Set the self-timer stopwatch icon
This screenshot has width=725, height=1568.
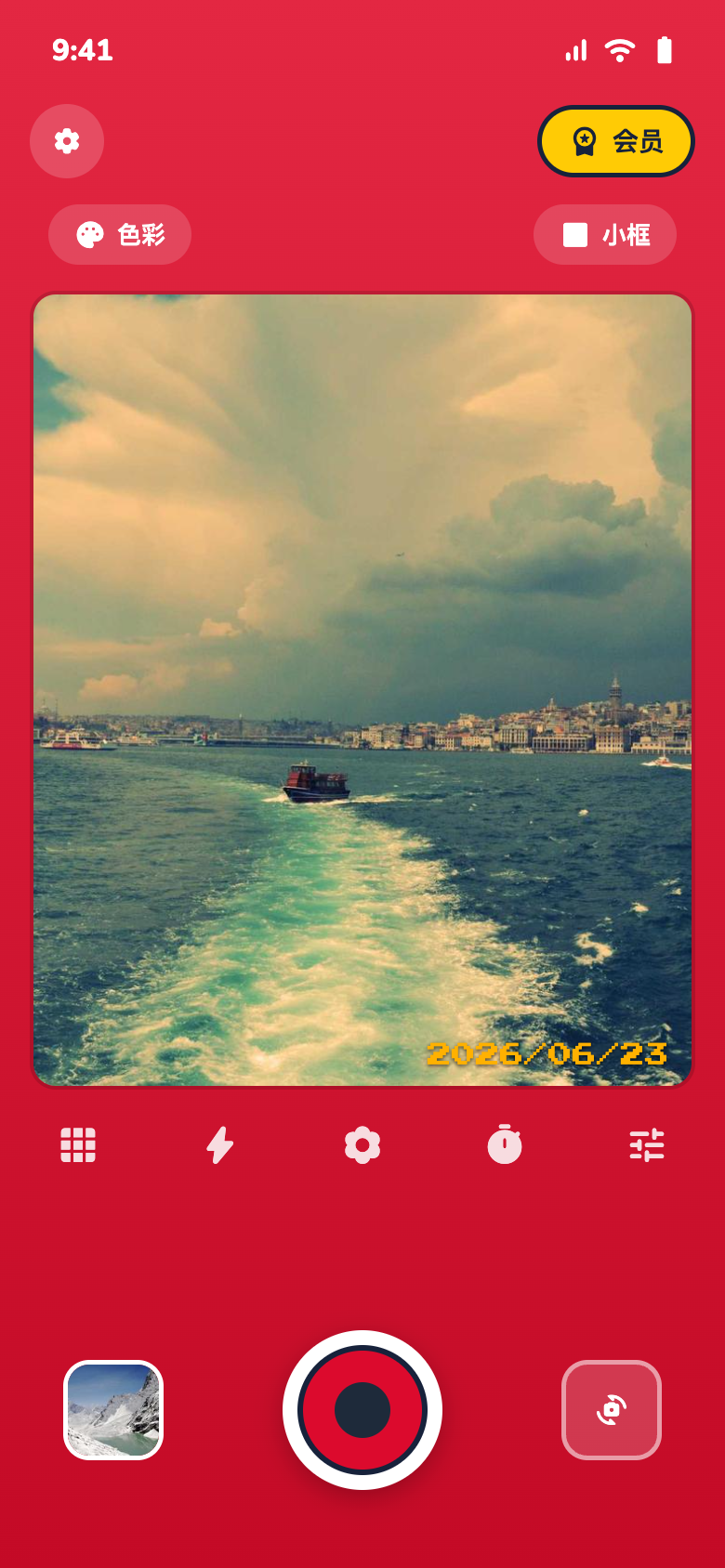(x=505, y=1145)
